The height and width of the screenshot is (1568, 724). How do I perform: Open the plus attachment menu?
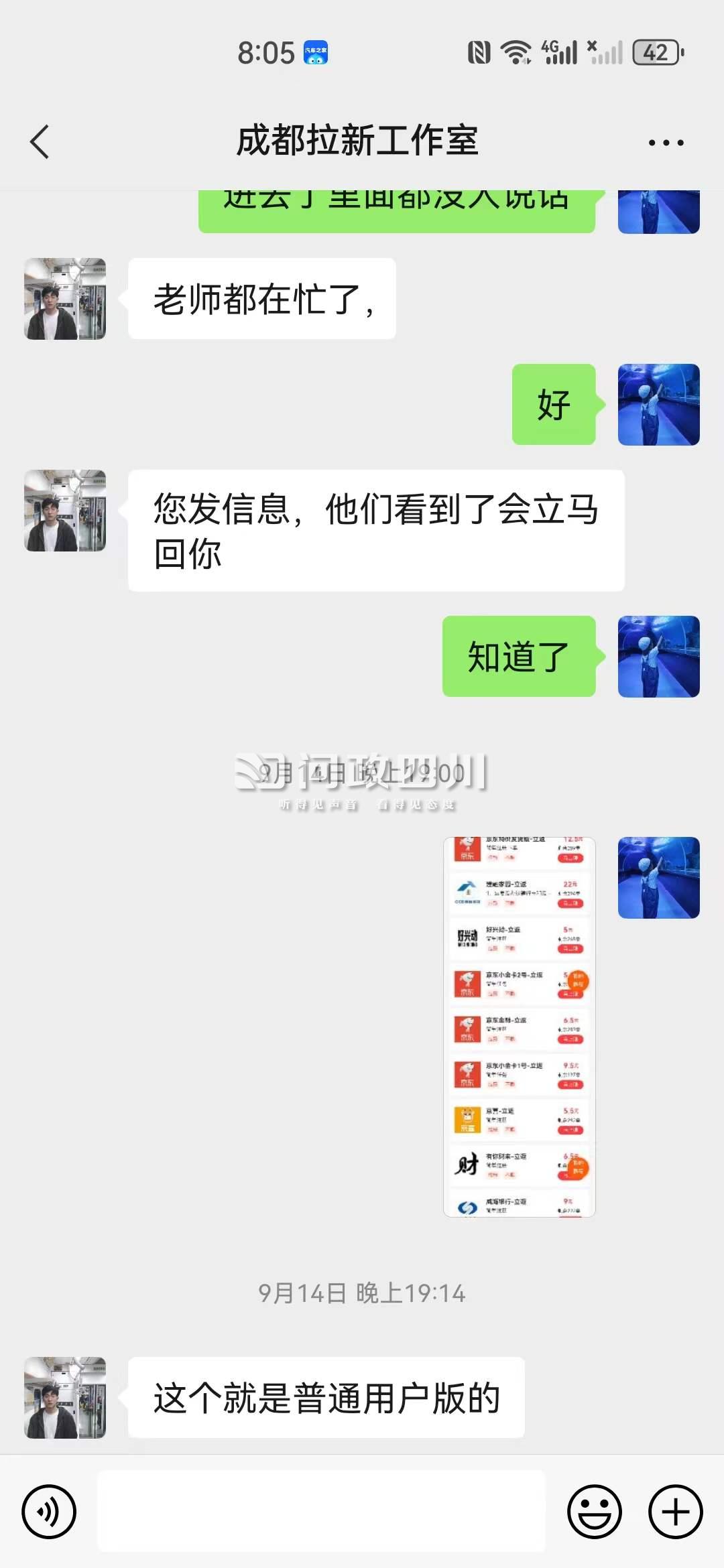tap(675, 1512)
